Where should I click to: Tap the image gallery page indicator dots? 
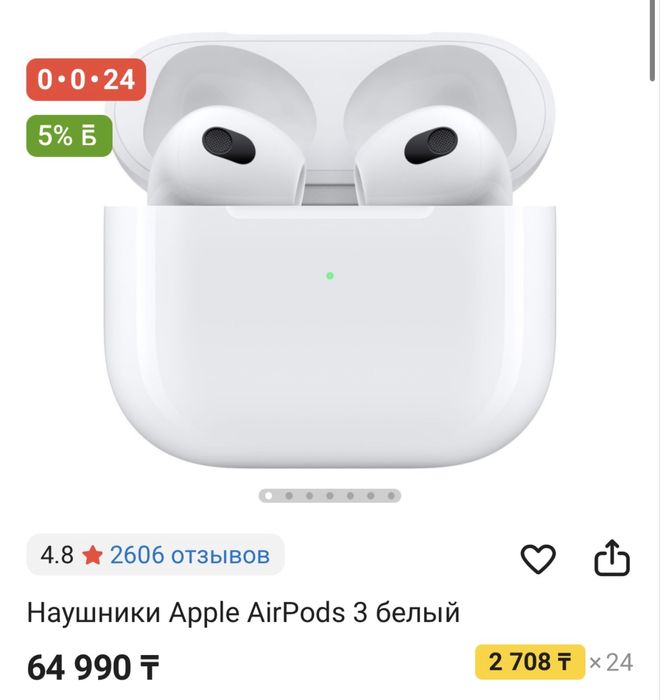point(330,495)
